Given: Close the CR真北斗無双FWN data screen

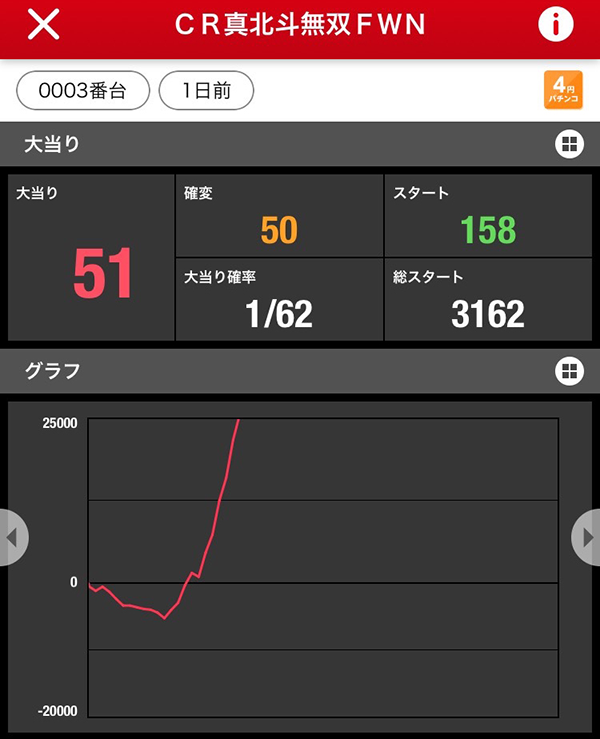Looking at the screenshot, I should pos(43,26).
